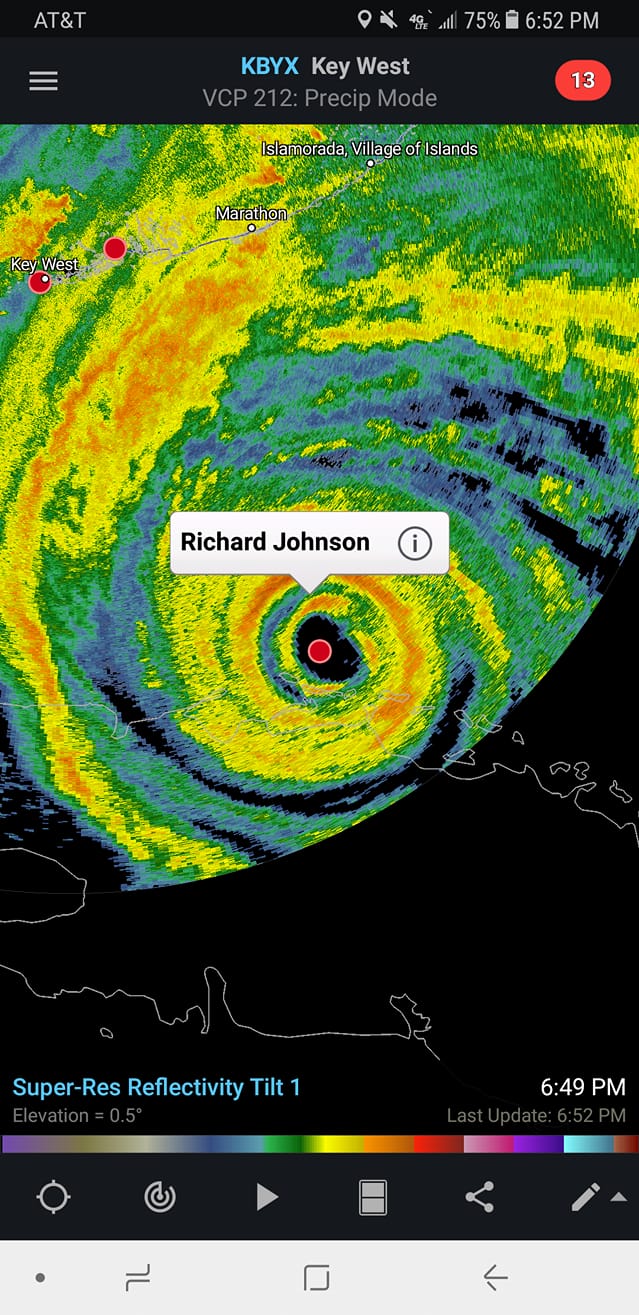
Task: Open info for Richard Johnson
Action: click(x=414, y=543)
